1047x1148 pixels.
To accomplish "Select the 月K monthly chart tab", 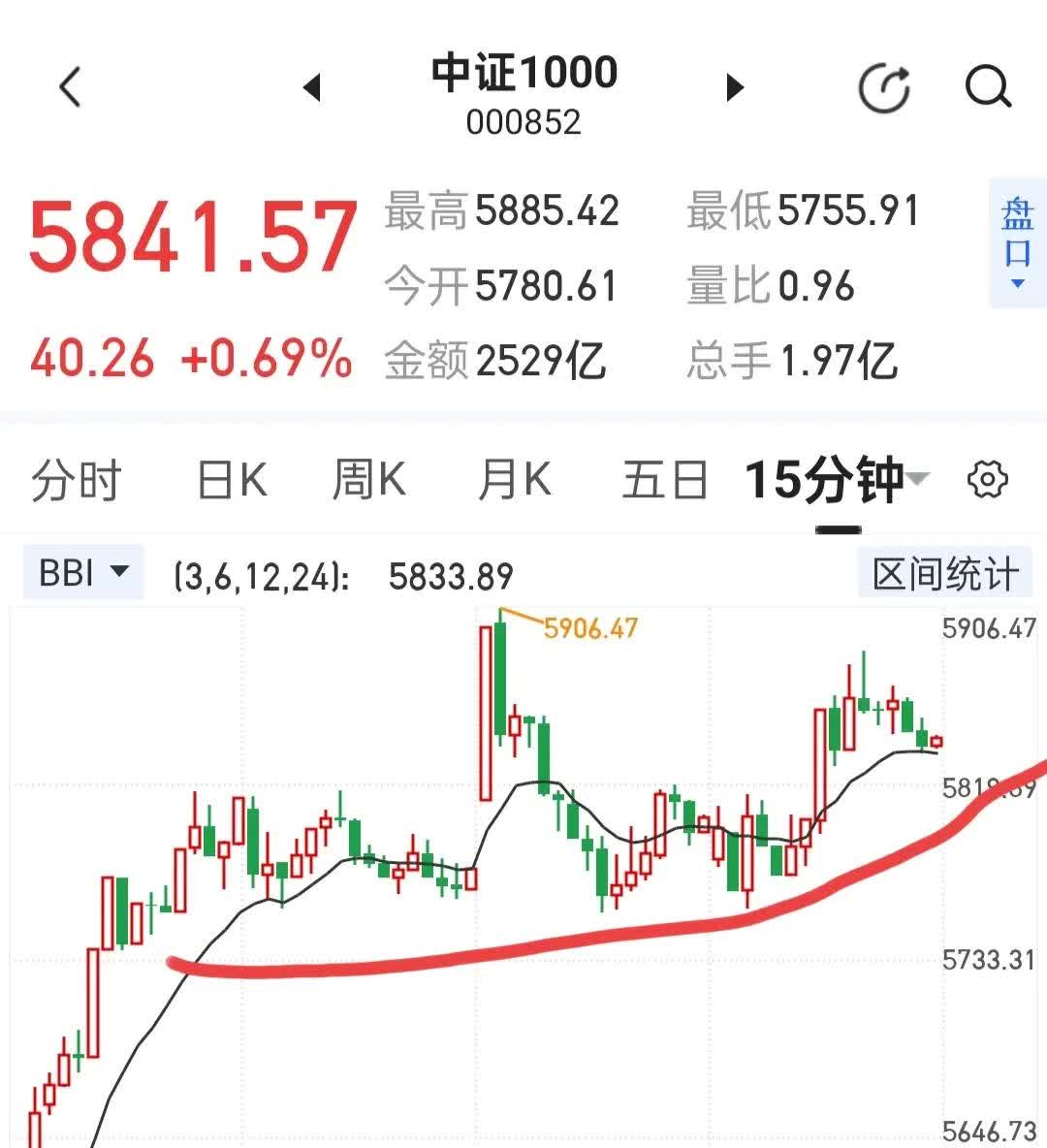I will tap(514, 478).
